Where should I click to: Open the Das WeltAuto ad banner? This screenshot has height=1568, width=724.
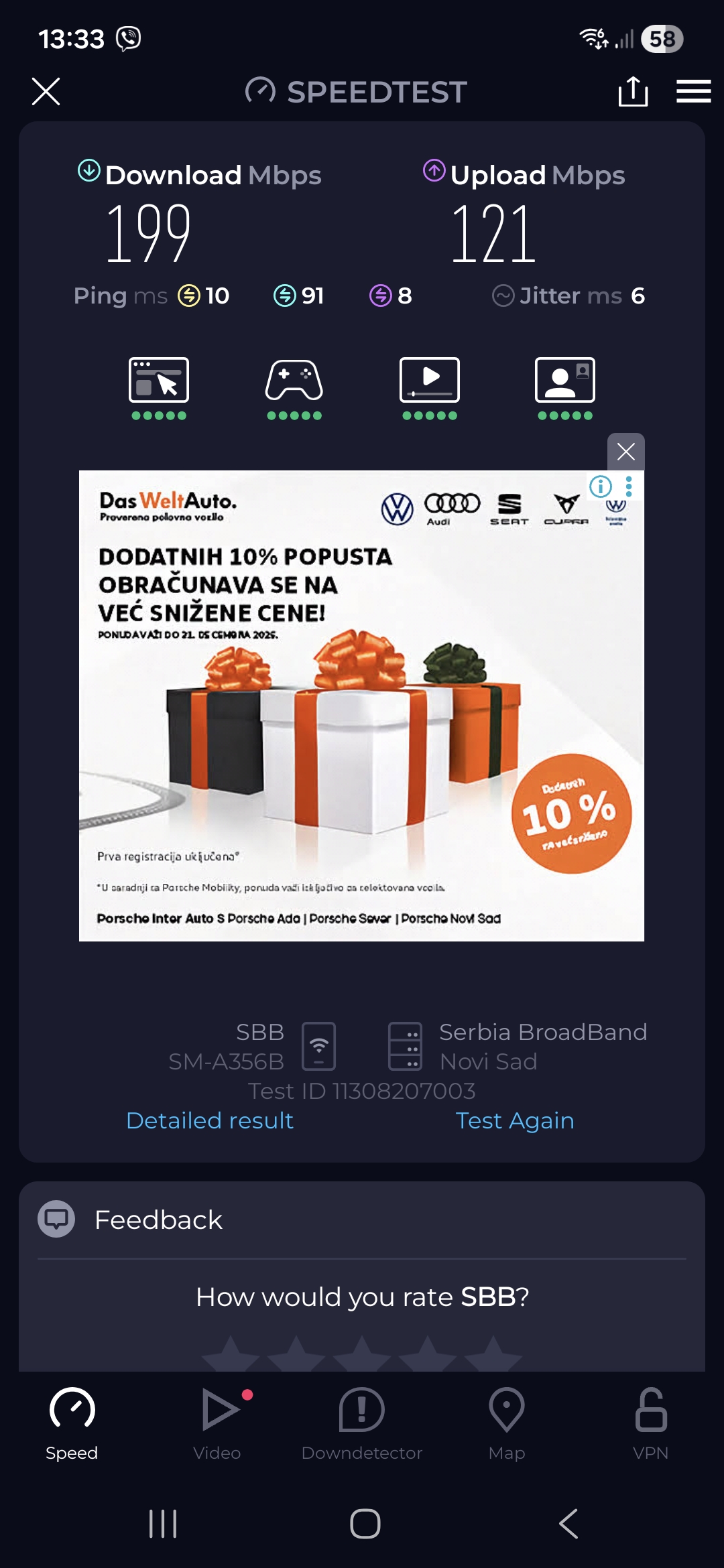point(361,706)
